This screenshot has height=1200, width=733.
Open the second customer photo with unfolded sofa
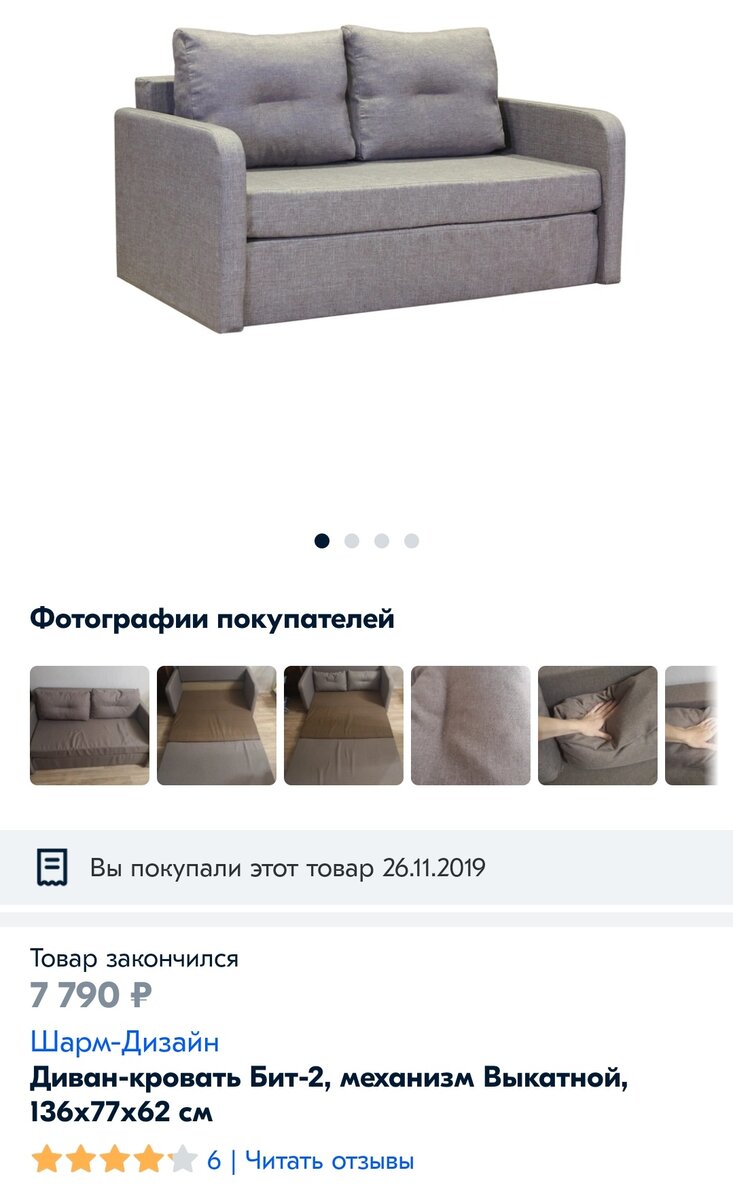tap(216, 725)
